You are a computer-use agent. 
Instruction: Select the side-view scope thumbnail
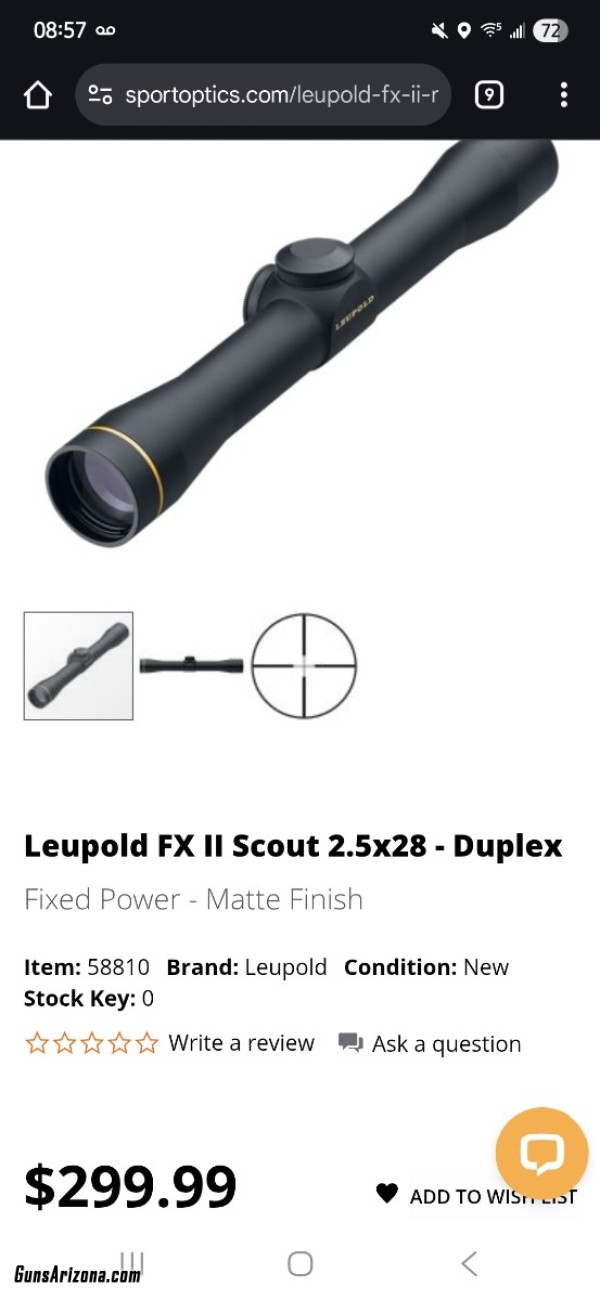[x=191, y=665]
